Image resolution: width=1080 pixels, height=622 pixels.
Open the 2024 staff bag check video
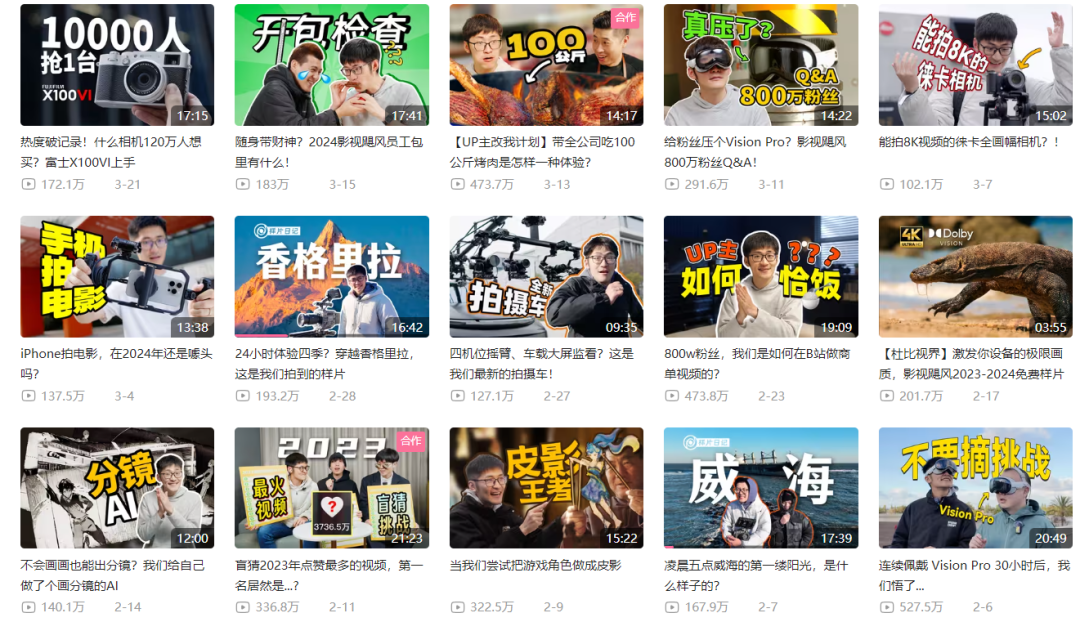[x=331, y=65]
